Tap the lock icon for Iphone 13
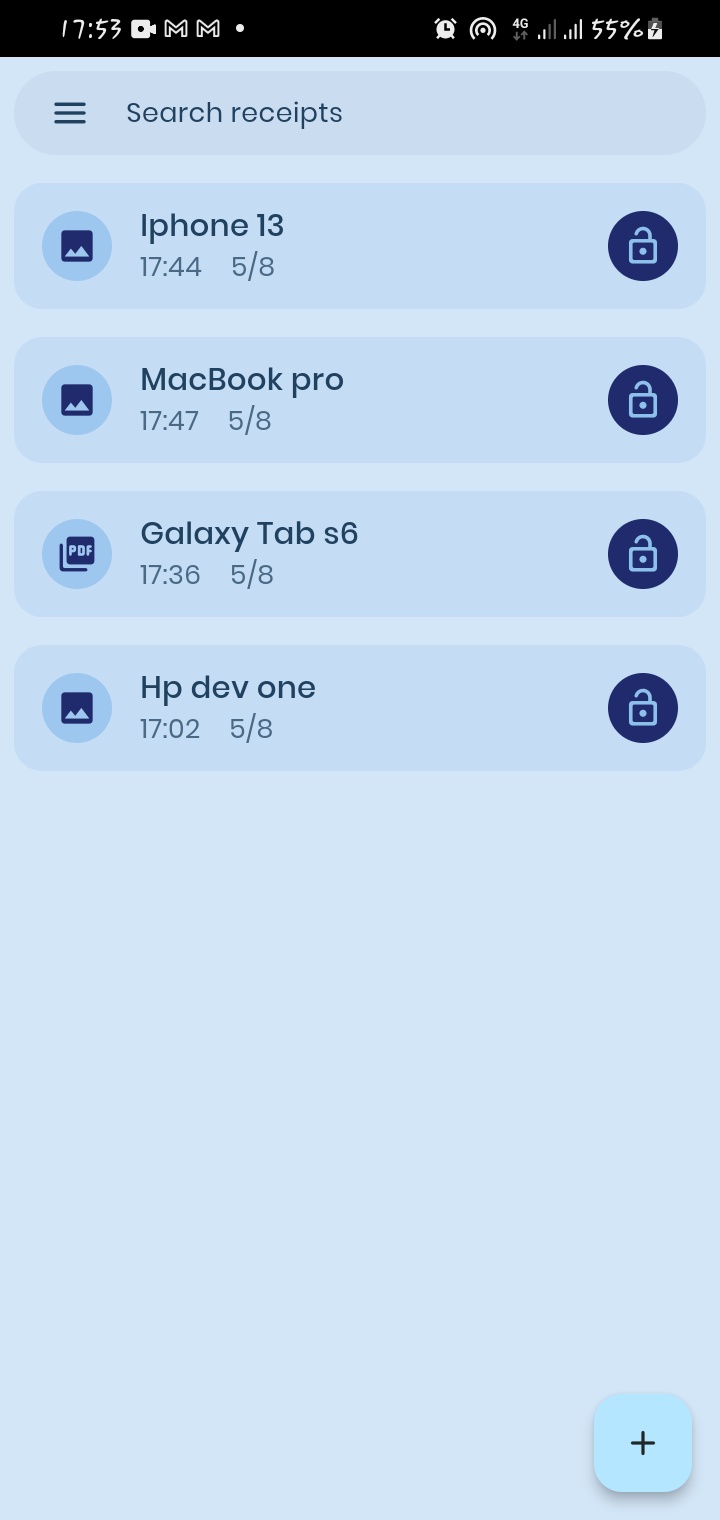The width and height of the screenshot is (720, 1520). coord(643,246)
